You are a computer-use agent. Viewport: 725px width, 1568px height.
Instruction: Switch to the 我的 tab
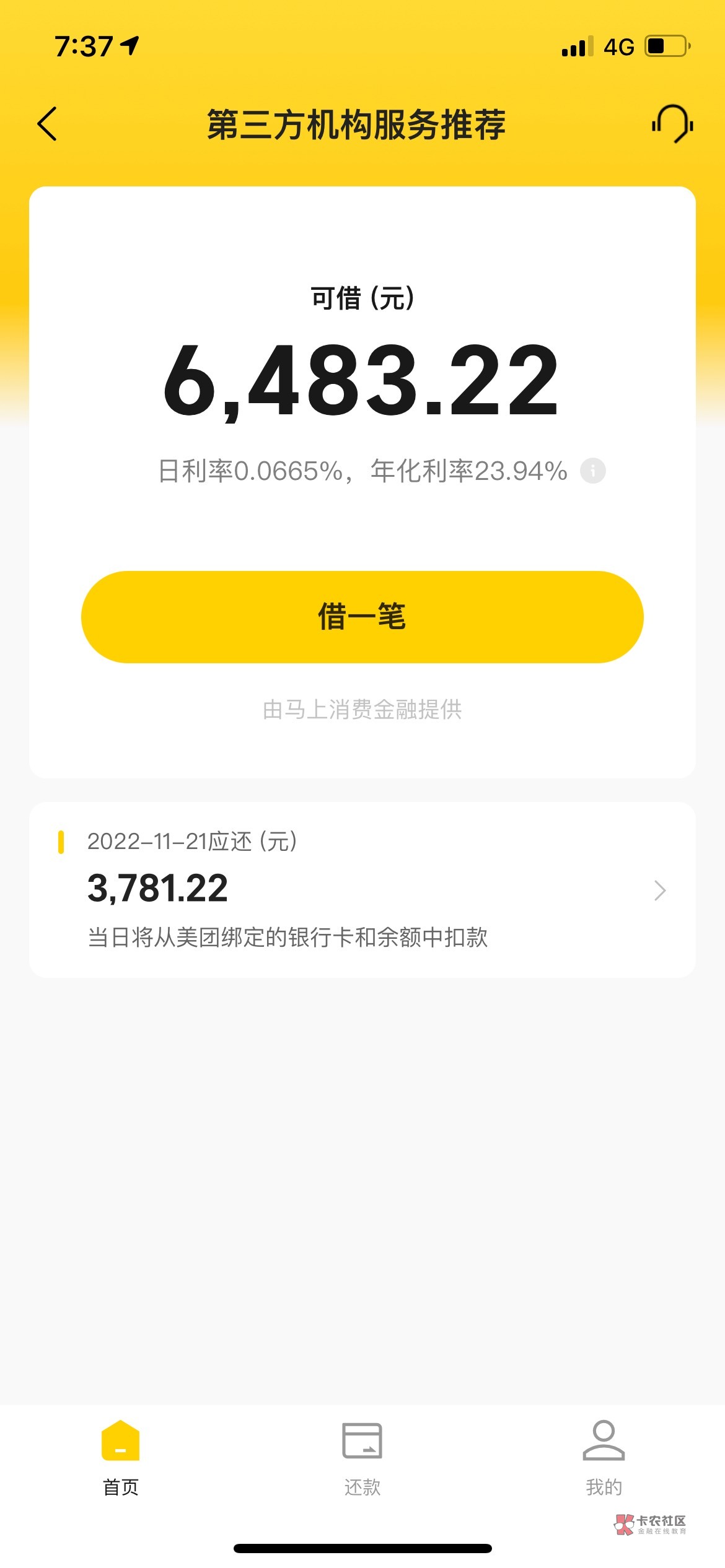604,1459
